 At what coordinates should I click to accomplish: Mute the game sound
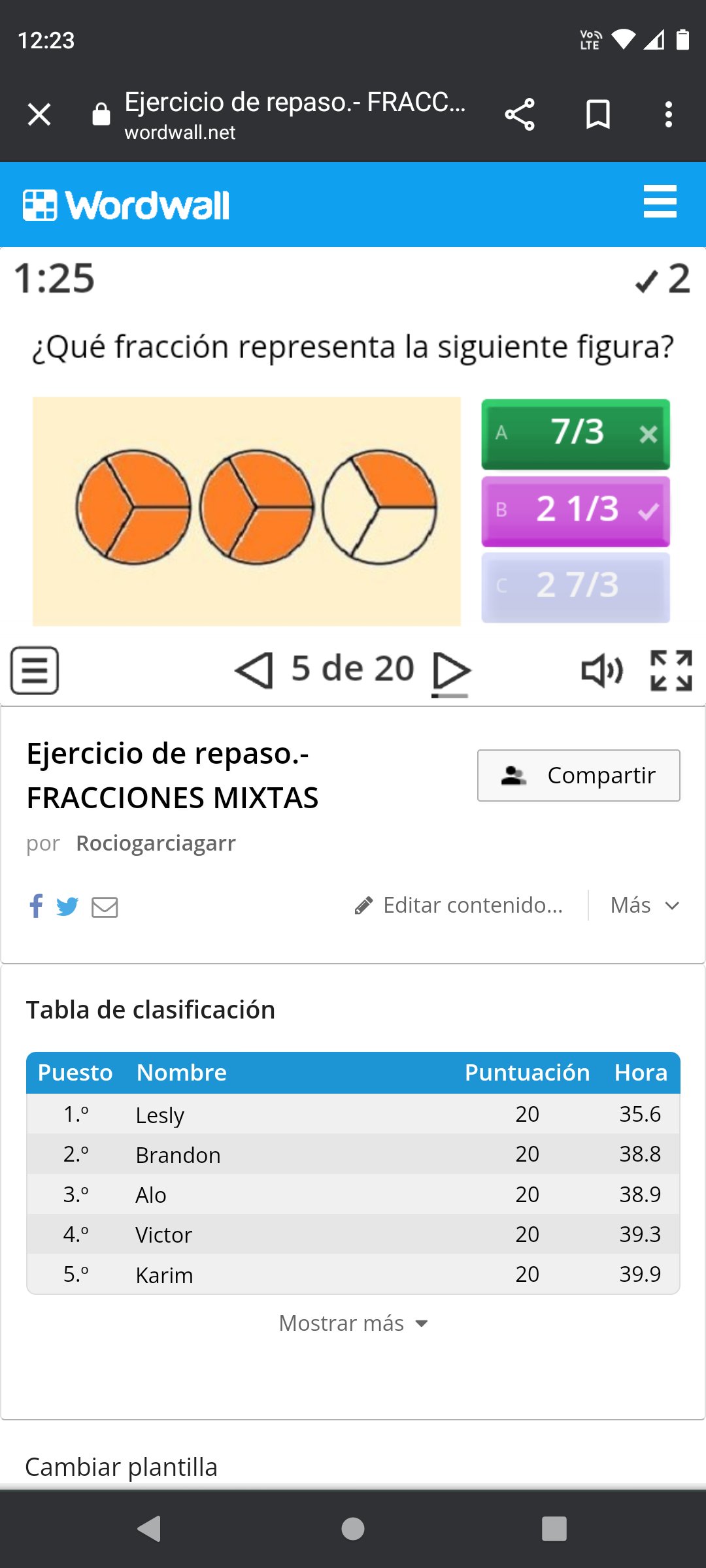tap(601, 670)
